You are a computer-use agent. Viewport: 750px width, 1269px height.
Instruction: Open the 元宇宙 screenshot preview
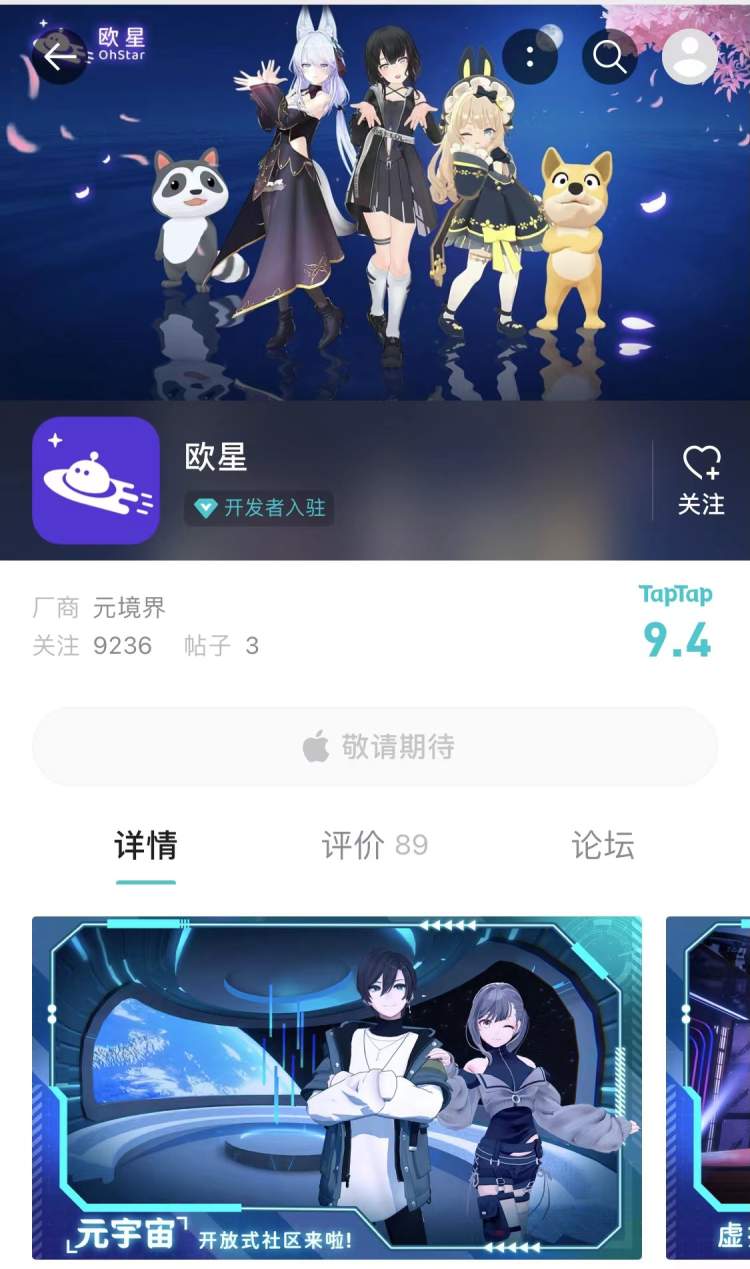click(337, 1087)
